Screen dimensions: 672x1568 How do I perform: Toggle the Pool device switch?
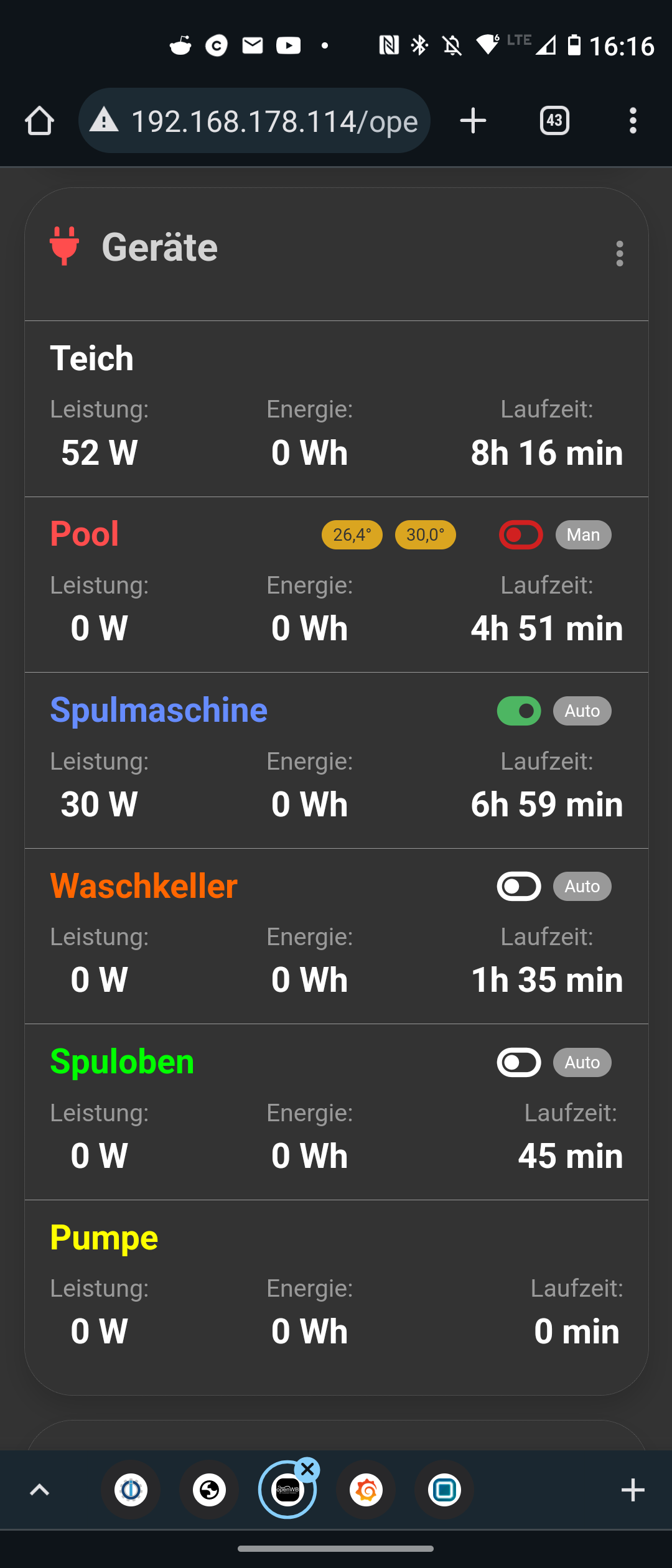tap(521, 535)
